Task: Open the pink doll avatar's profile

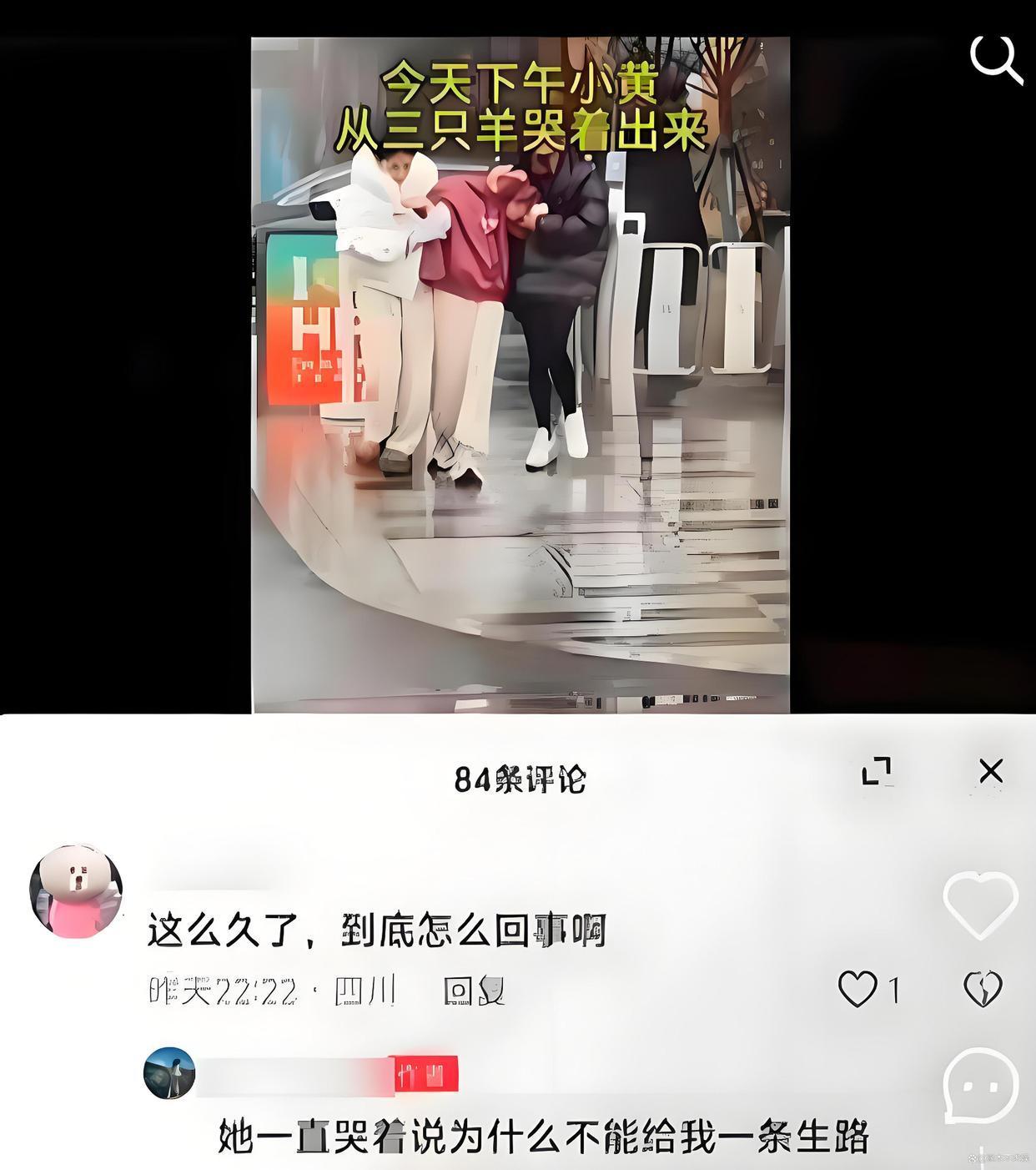Action: point(76,891)
